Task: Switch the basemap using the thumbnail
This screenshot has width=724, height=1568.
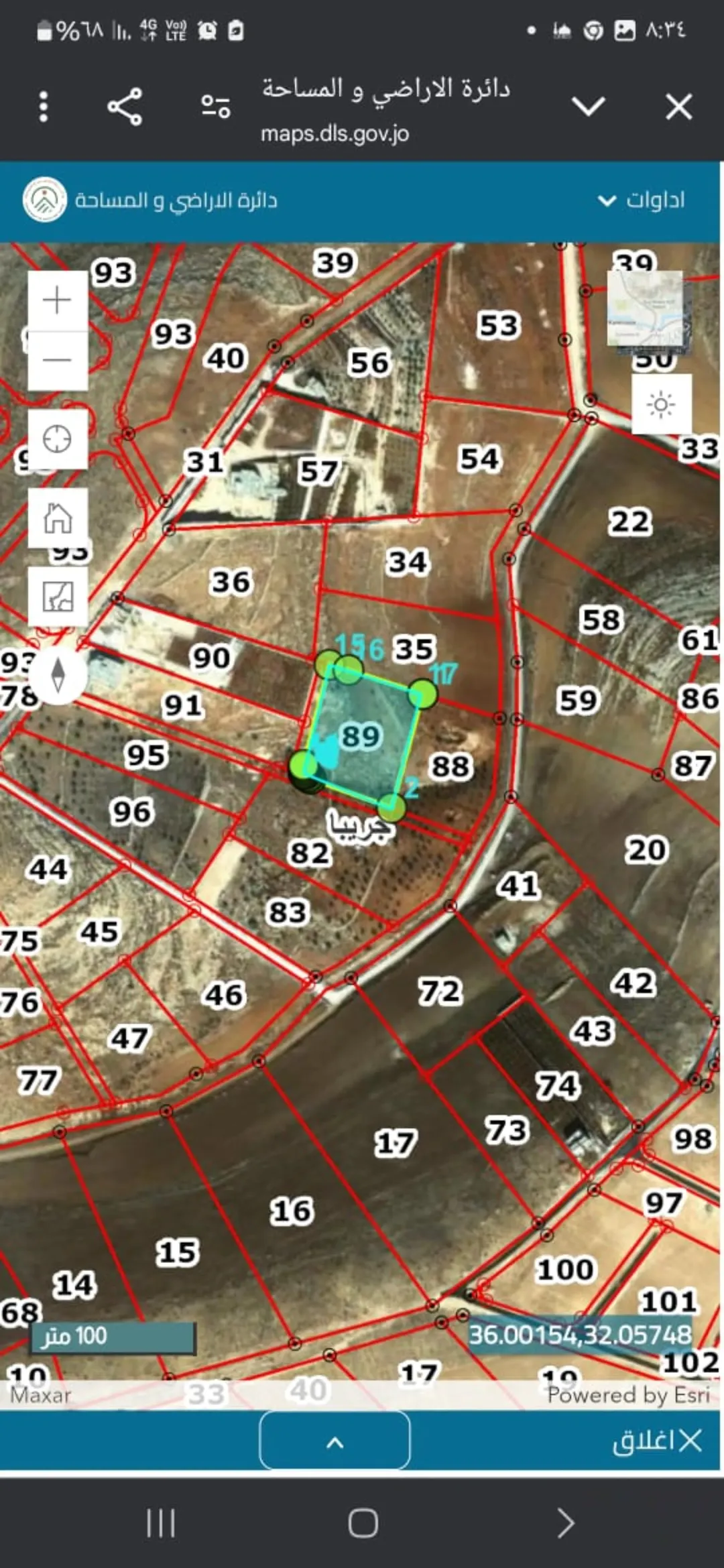Action: coord(645,308)
